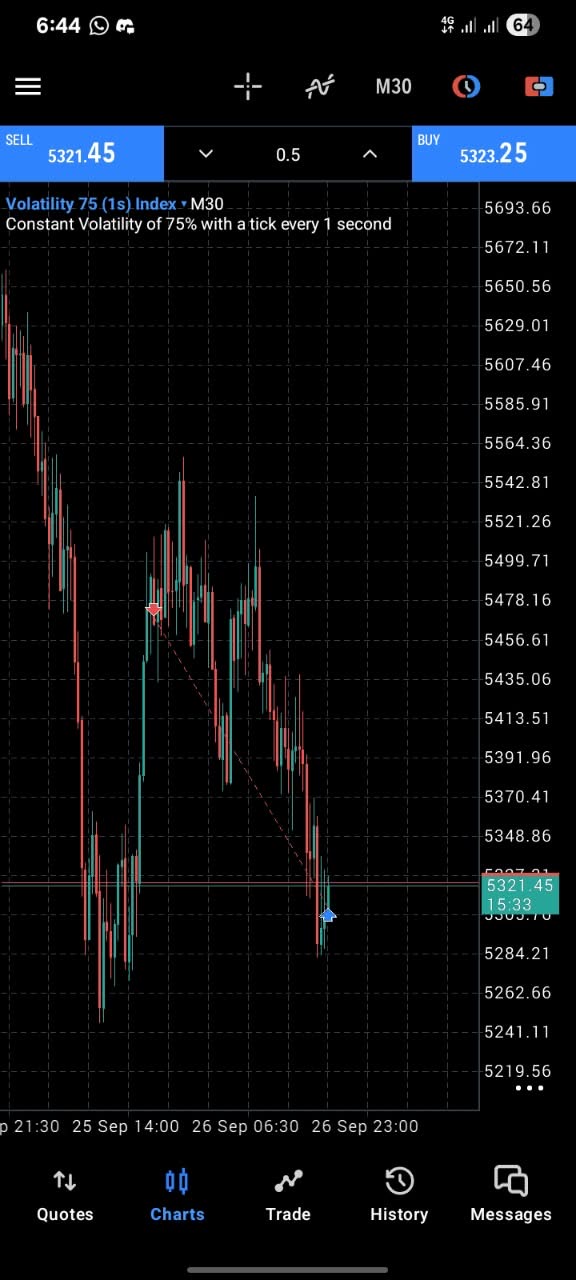
Task: Open the Messages tab
Action: pyautogui.click(x=511, y=1195)
